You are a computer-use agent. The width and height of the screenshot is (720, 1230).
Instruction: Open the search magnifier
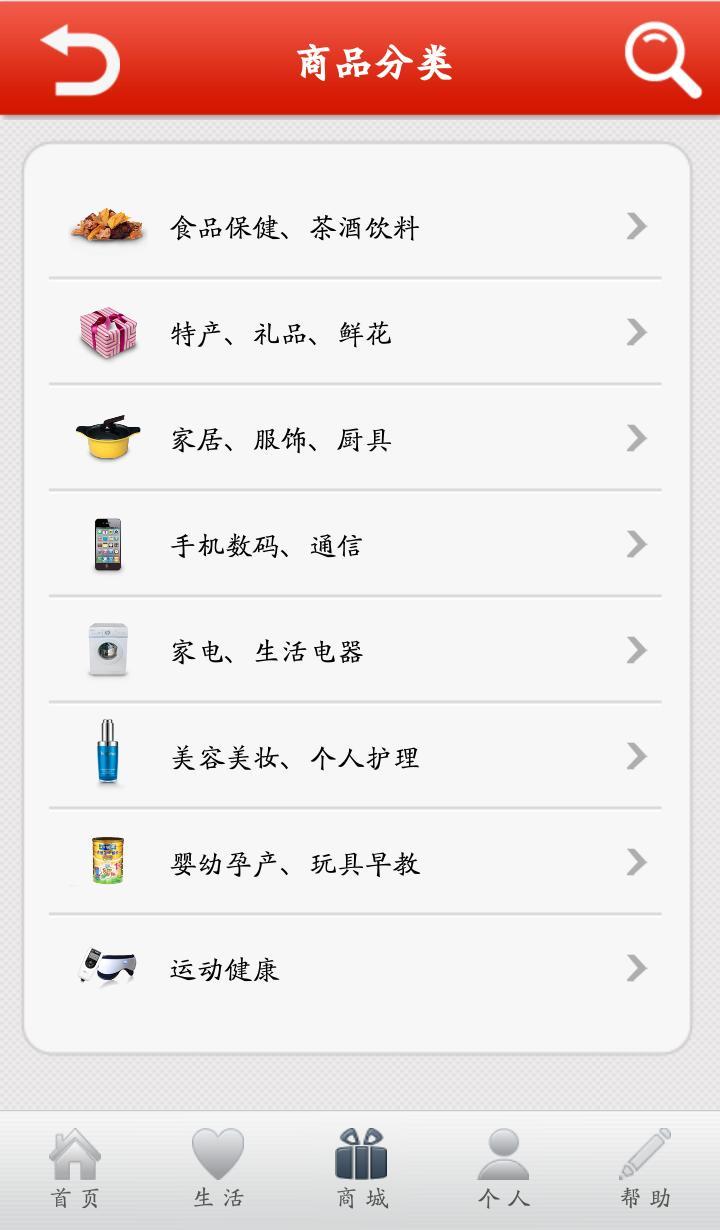(x=661, y=60)
